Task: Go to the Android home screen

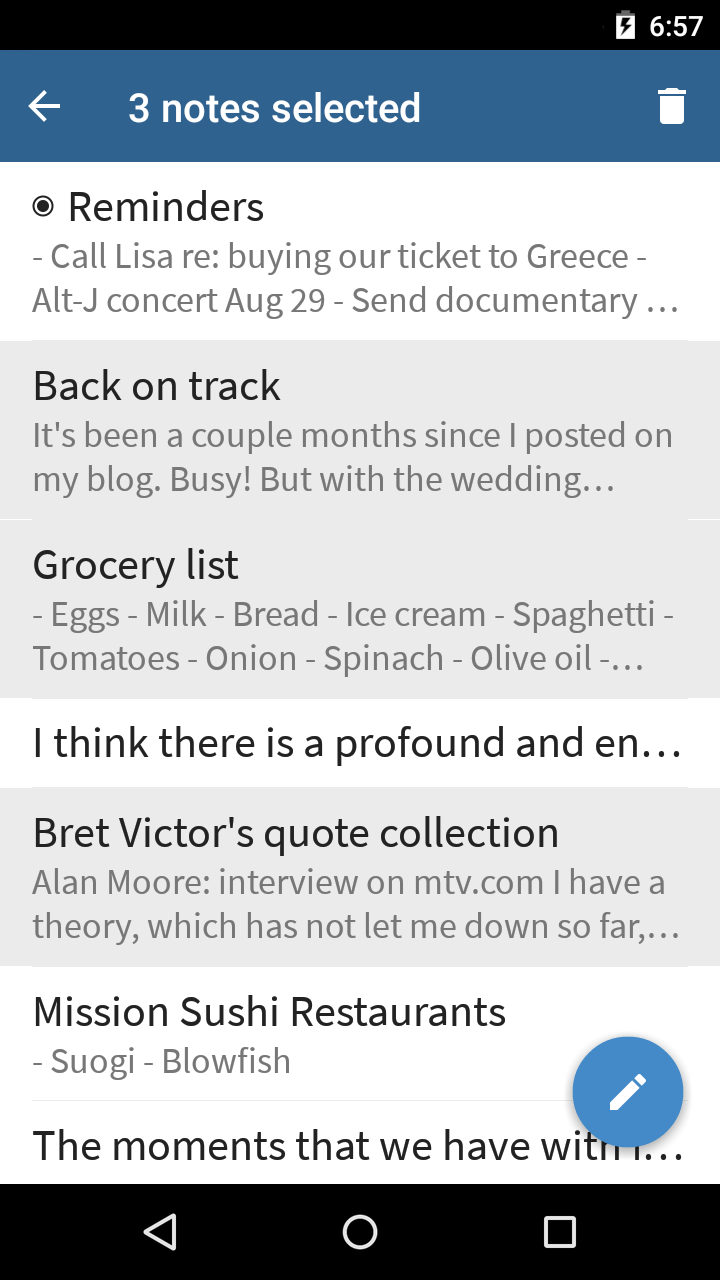Action: (360, 1232)
